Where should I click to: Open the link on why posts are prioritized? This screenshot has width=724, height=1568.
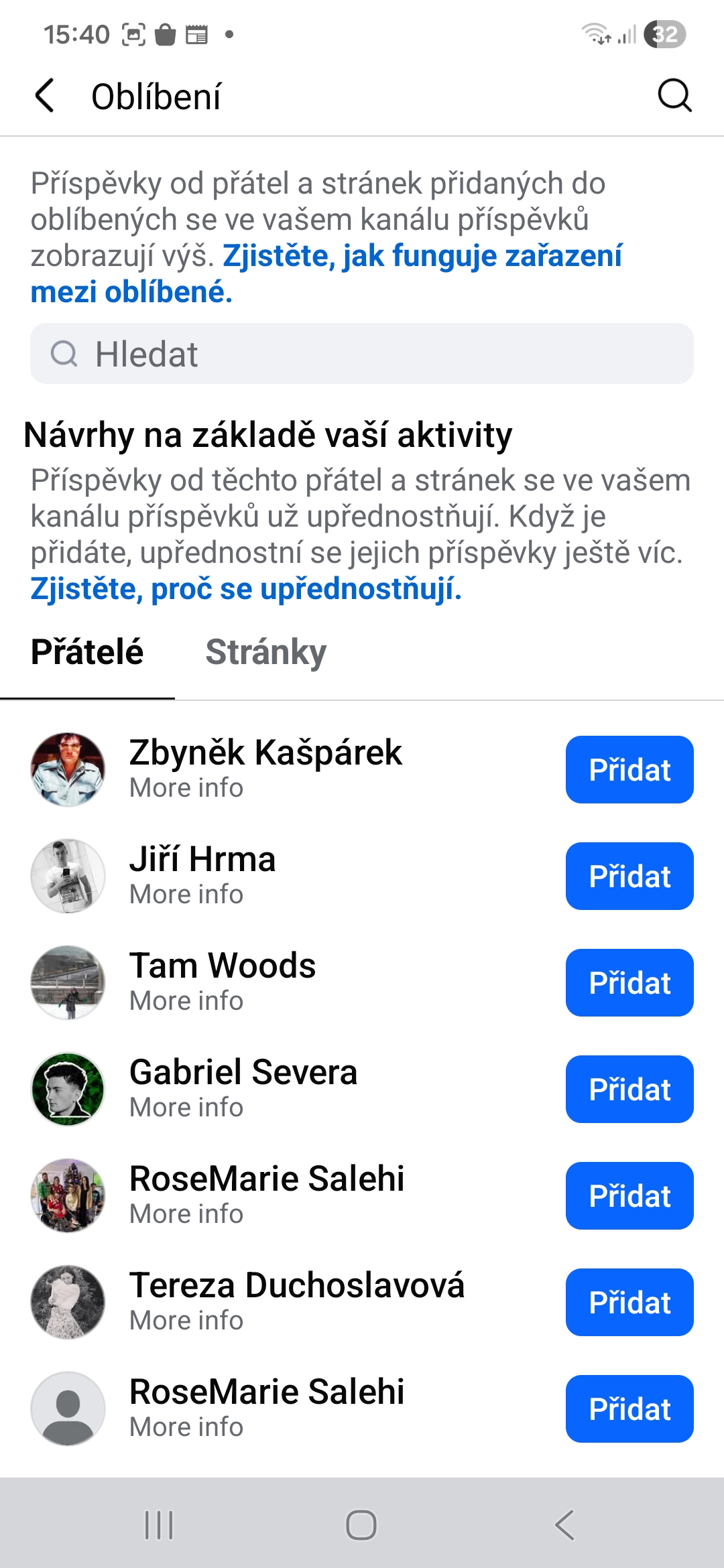click(x=246, y=590)
